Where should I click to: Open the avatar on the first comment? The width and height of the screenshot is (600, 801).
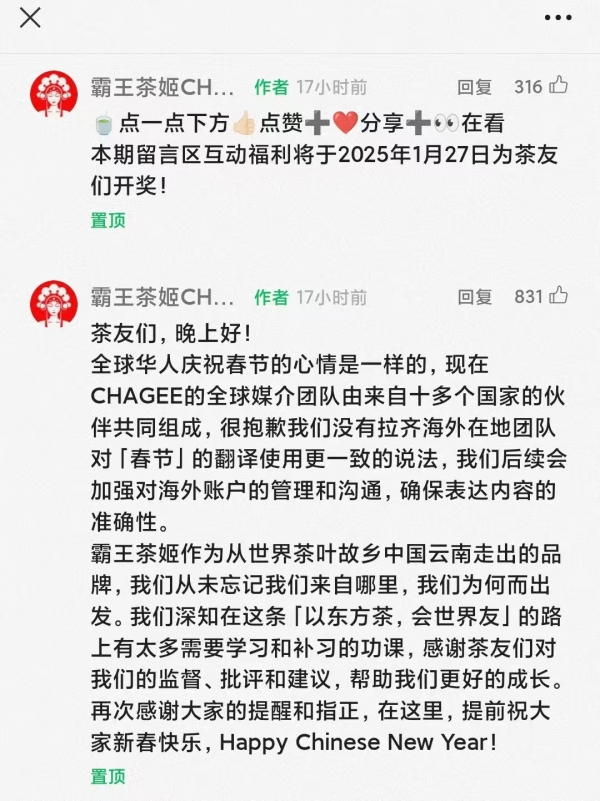tap(54, 96)
